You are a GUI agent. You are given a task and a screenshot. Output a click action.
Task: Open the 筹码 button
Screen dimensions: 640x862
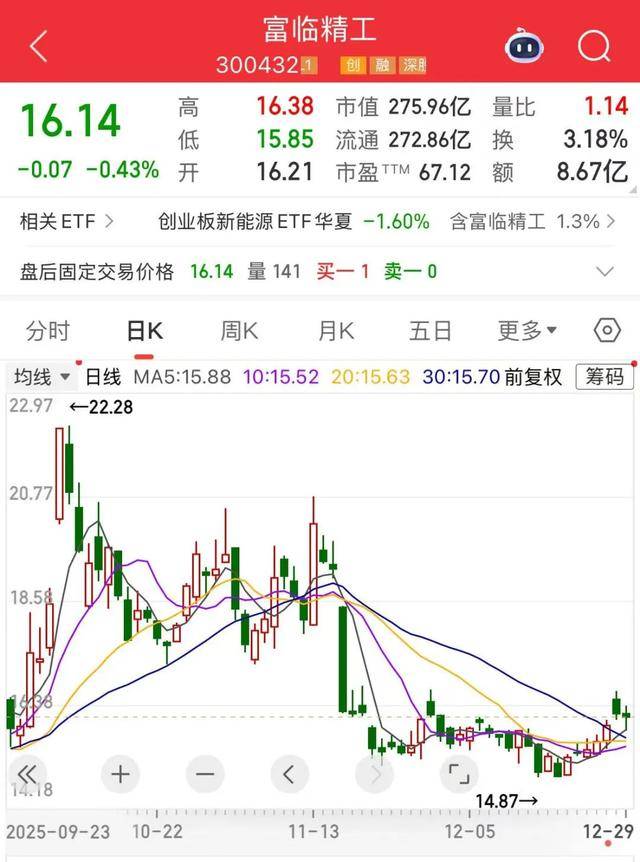click(605, 377)
